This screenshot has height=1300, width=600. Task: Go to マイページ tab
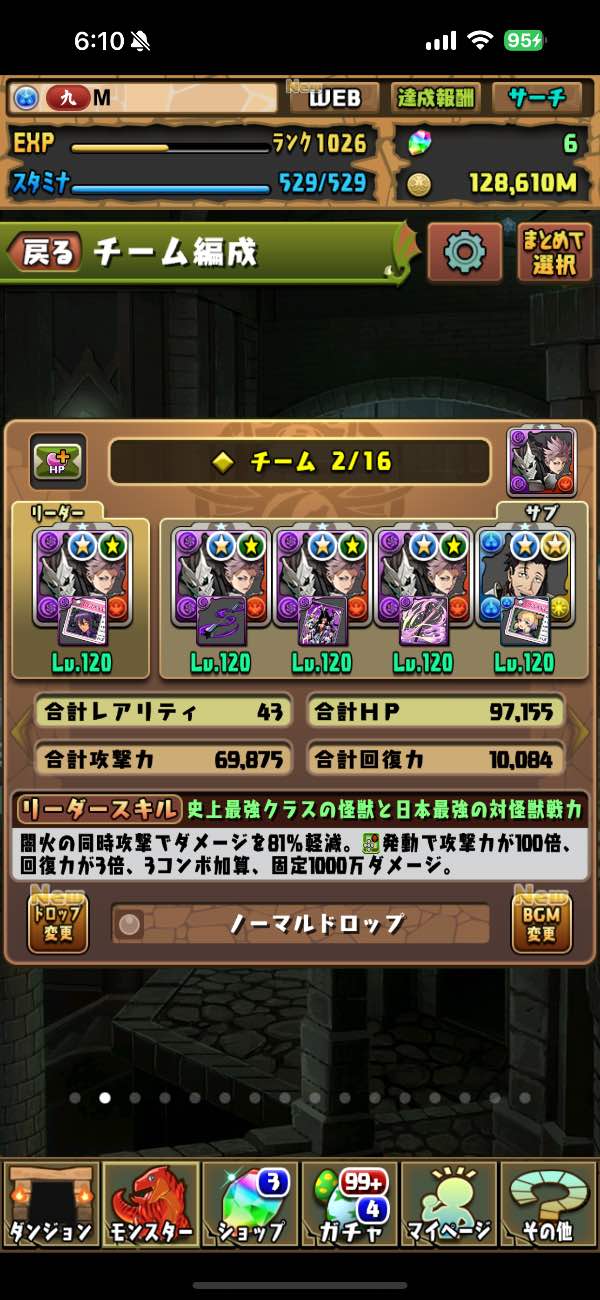point(450,1205)
